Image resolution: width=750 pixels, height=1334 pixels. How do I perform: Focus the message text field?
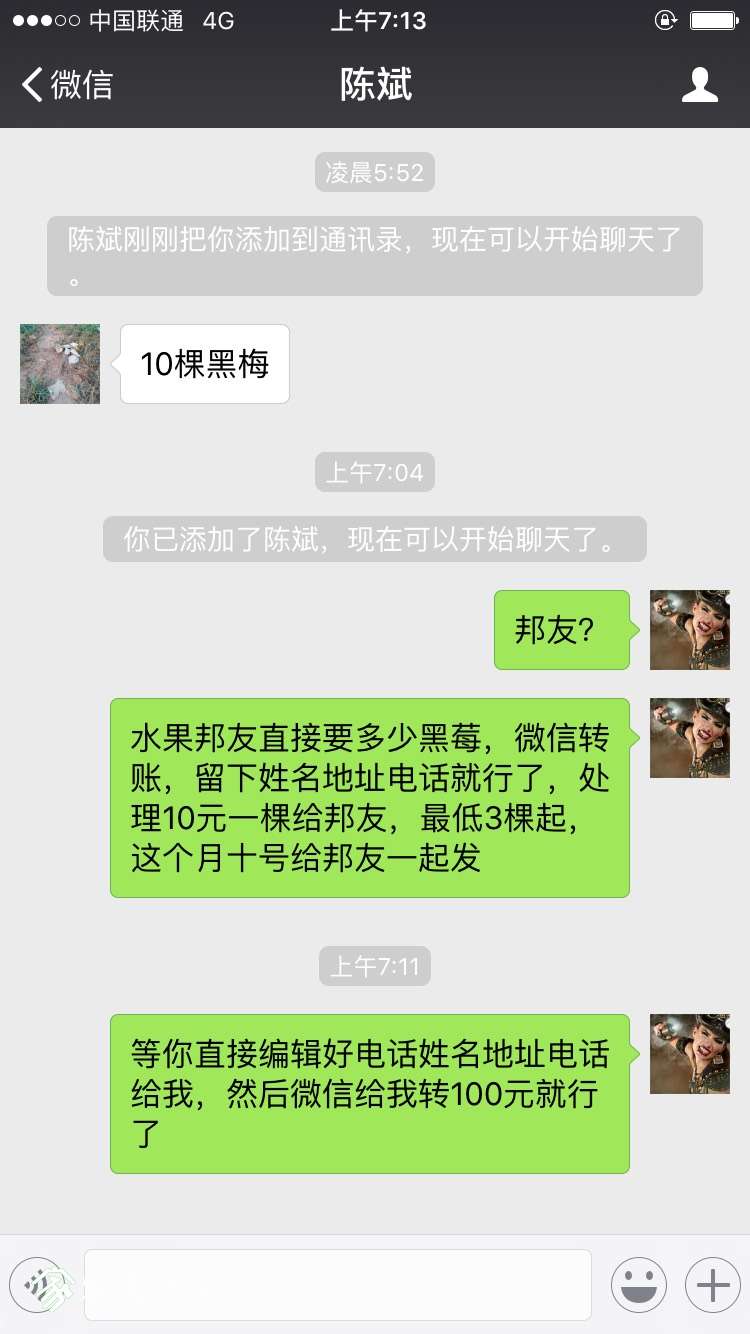337,1284
